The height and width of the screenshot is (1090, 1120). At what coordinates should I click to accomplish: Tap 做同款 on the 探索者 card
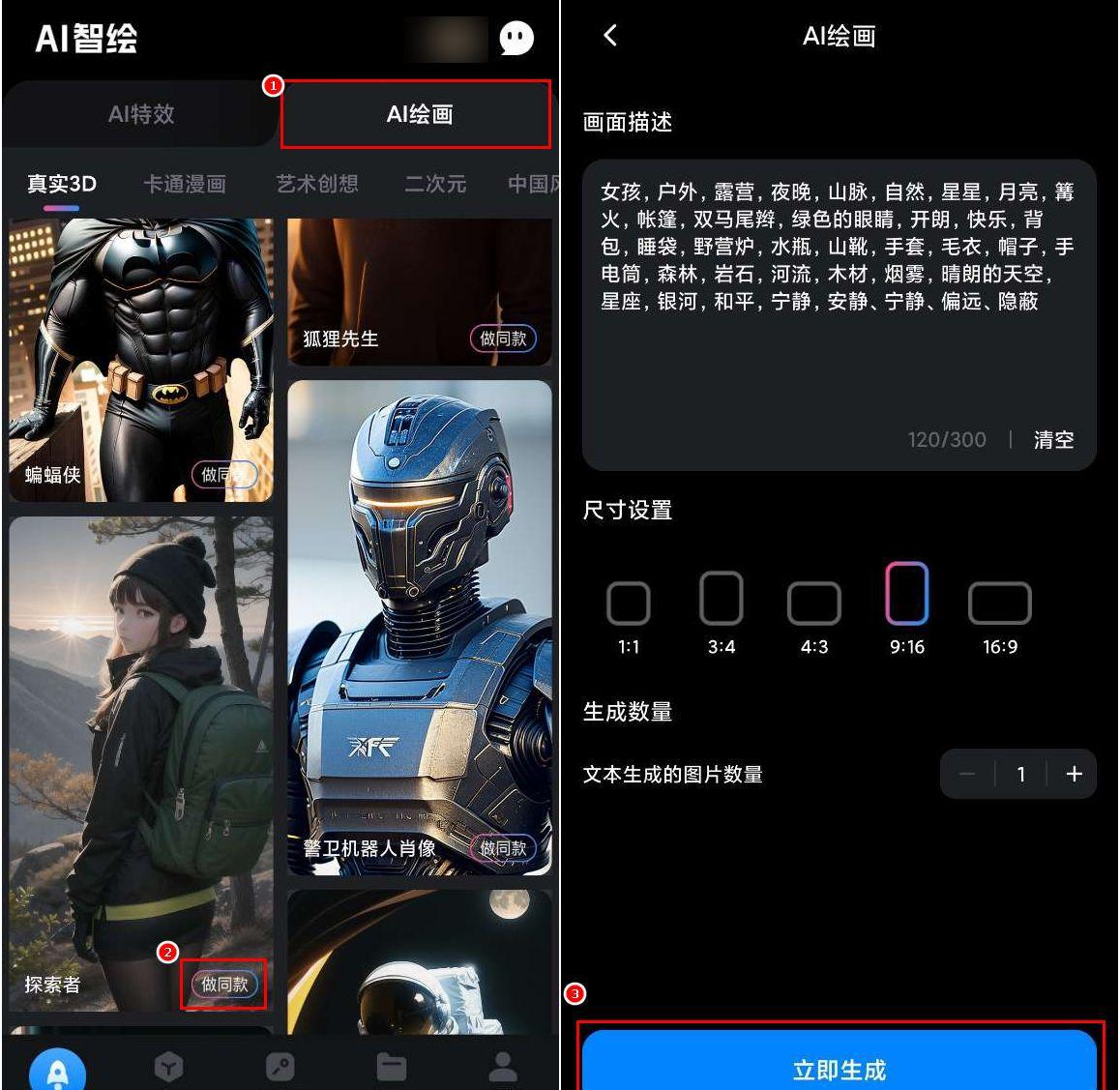224,985
